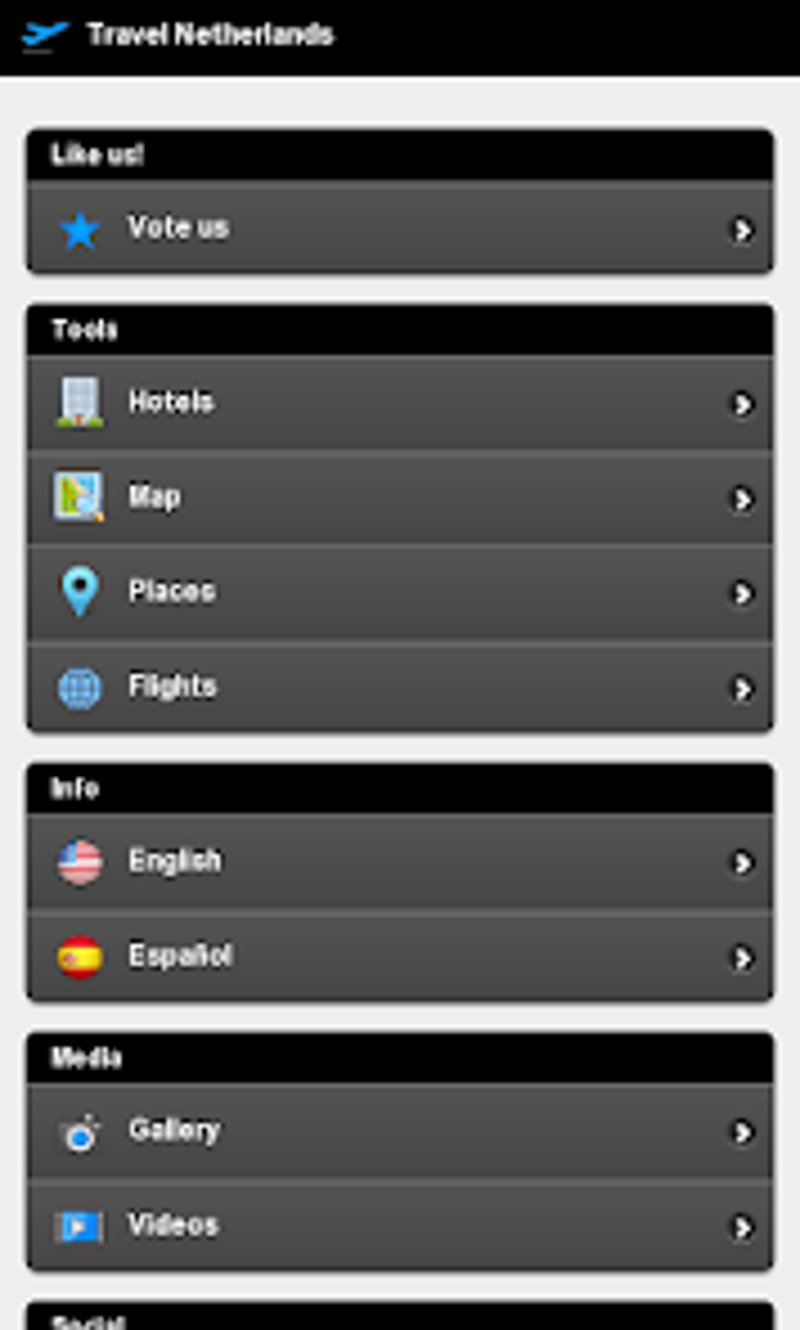Screen dimensions: 800x1330
Task: Select English info
Action: coord(400,861)
